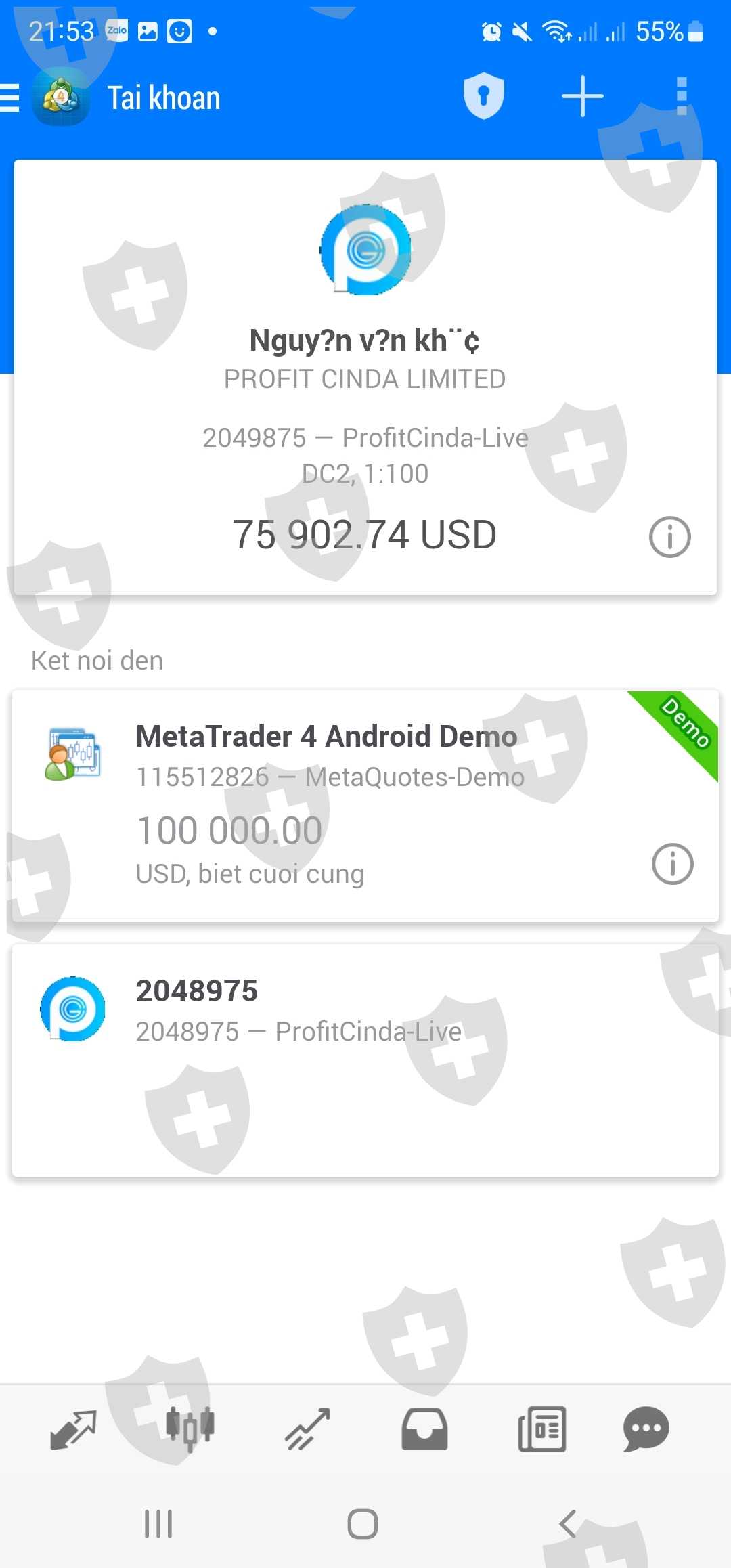731x1568 pixels.
Task: Select the MetaTrader 4 Android Demo account
Action: point(365,806)
